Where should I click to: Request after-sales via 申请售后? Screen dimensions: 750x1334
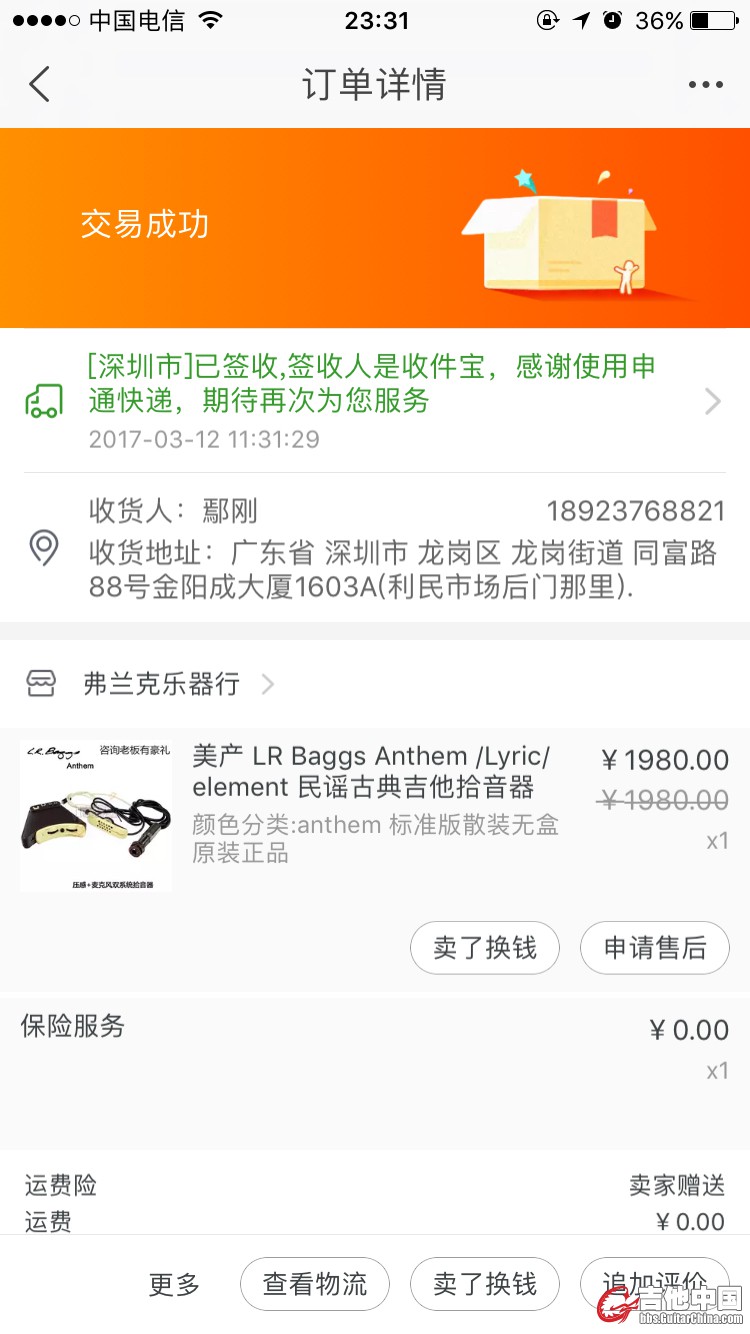pyautogui.click(x=655, y=947)
